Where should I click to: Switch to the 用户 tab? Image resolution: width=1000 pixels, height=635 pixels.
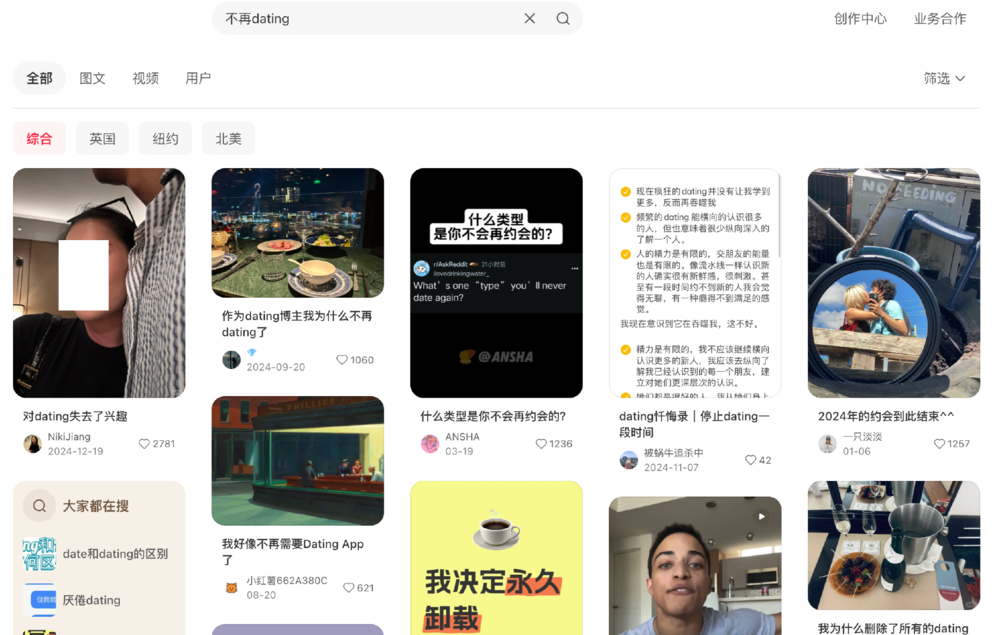pyautogui.click(x=198, y=78)
